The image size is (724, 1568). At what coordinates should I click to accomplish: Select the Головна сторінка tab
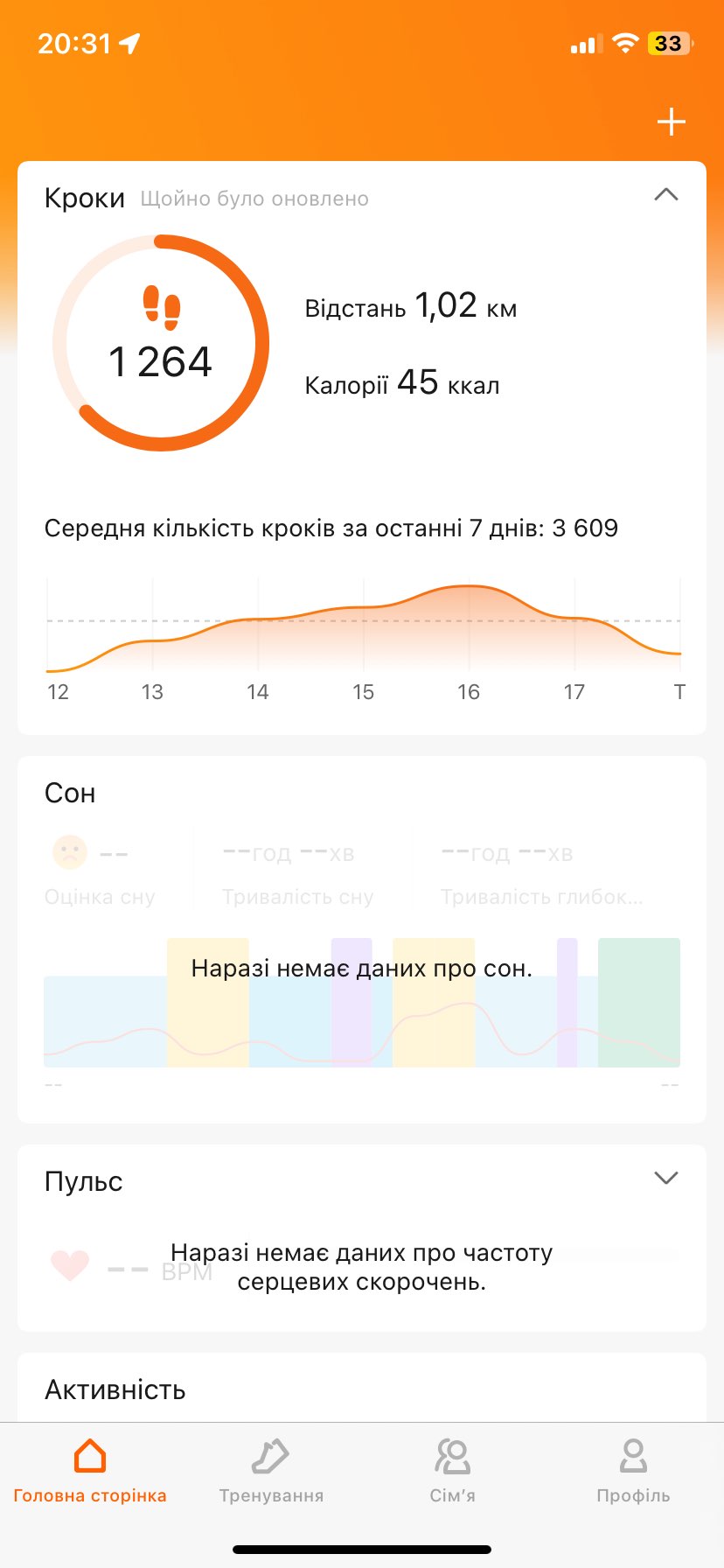click(90, 1472)
